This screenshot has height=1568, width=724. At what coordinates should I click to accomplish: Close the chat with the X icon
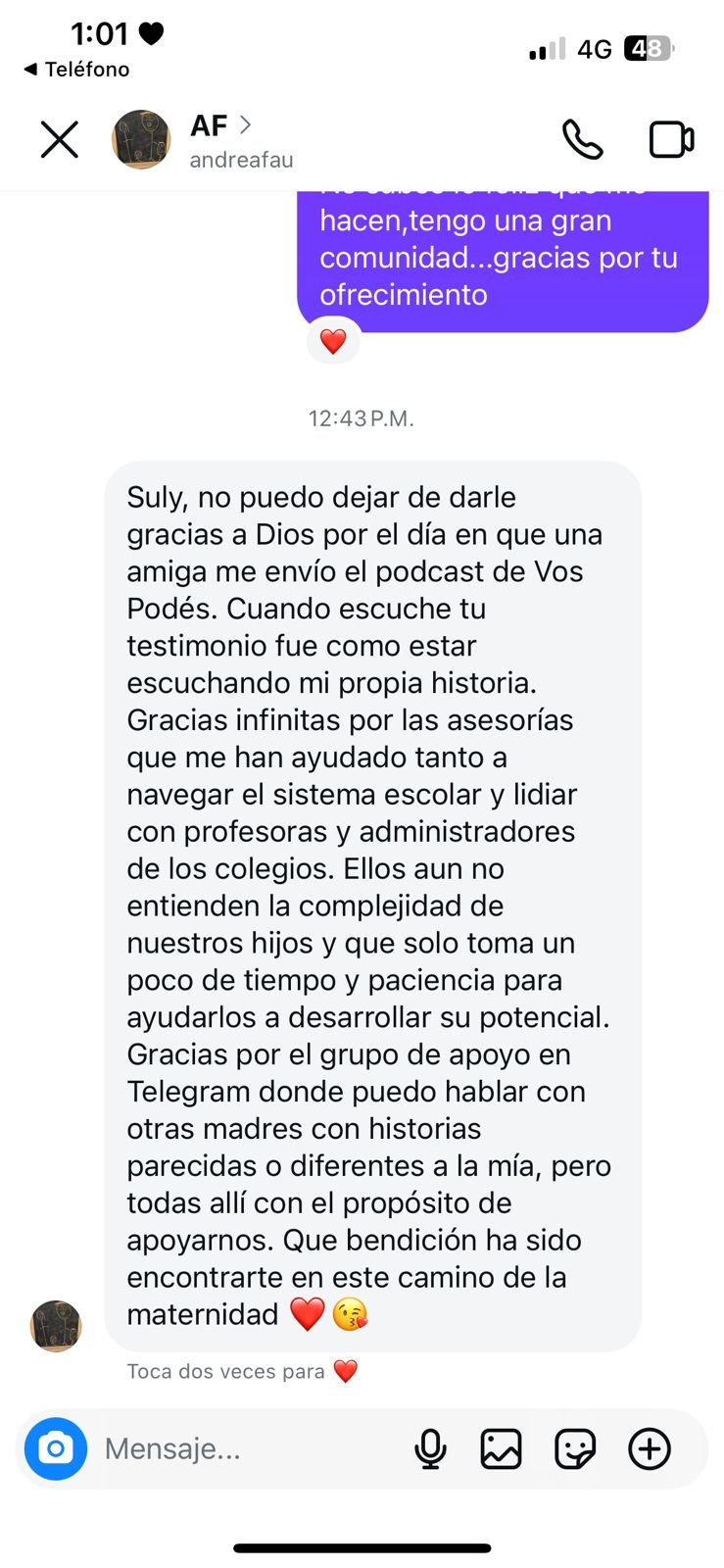(x=60, y=139)
